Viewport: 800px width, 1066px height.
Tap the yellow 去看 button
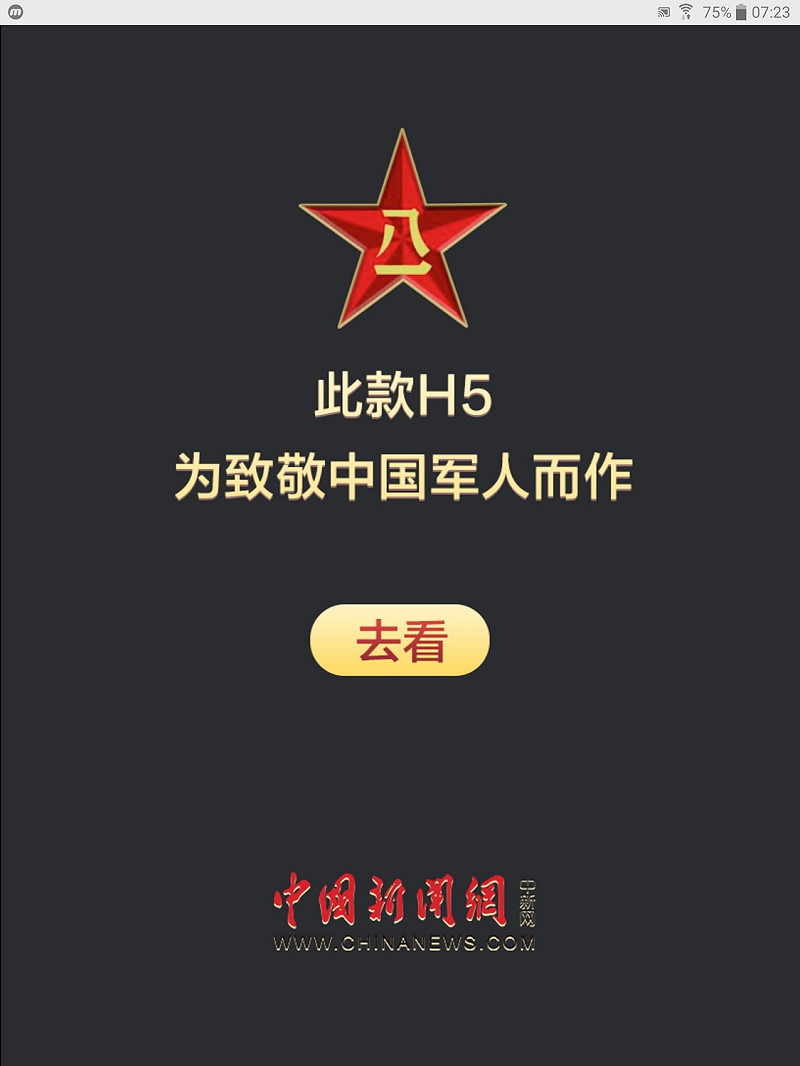pyautogui.click(x=400, y=640)
